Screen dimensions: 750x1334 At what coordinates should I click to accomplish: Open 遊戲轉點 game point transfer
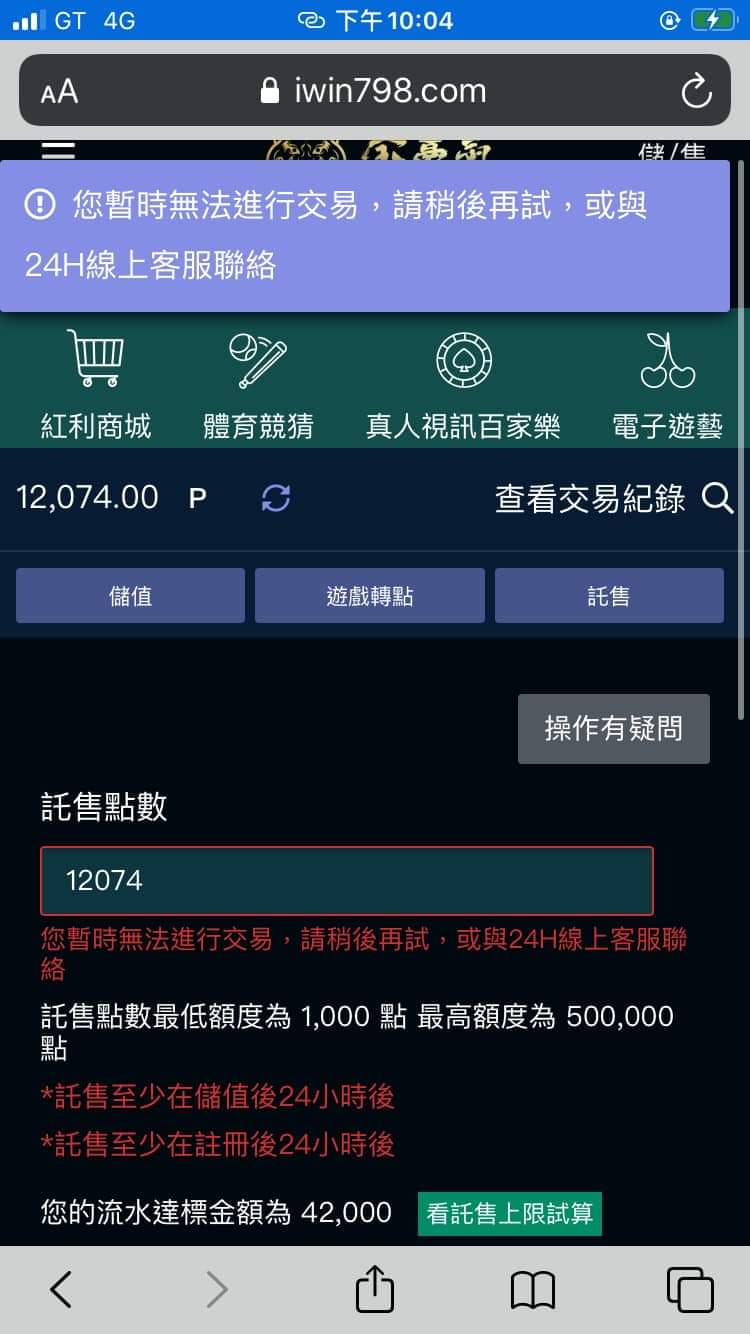pos(370,596)
